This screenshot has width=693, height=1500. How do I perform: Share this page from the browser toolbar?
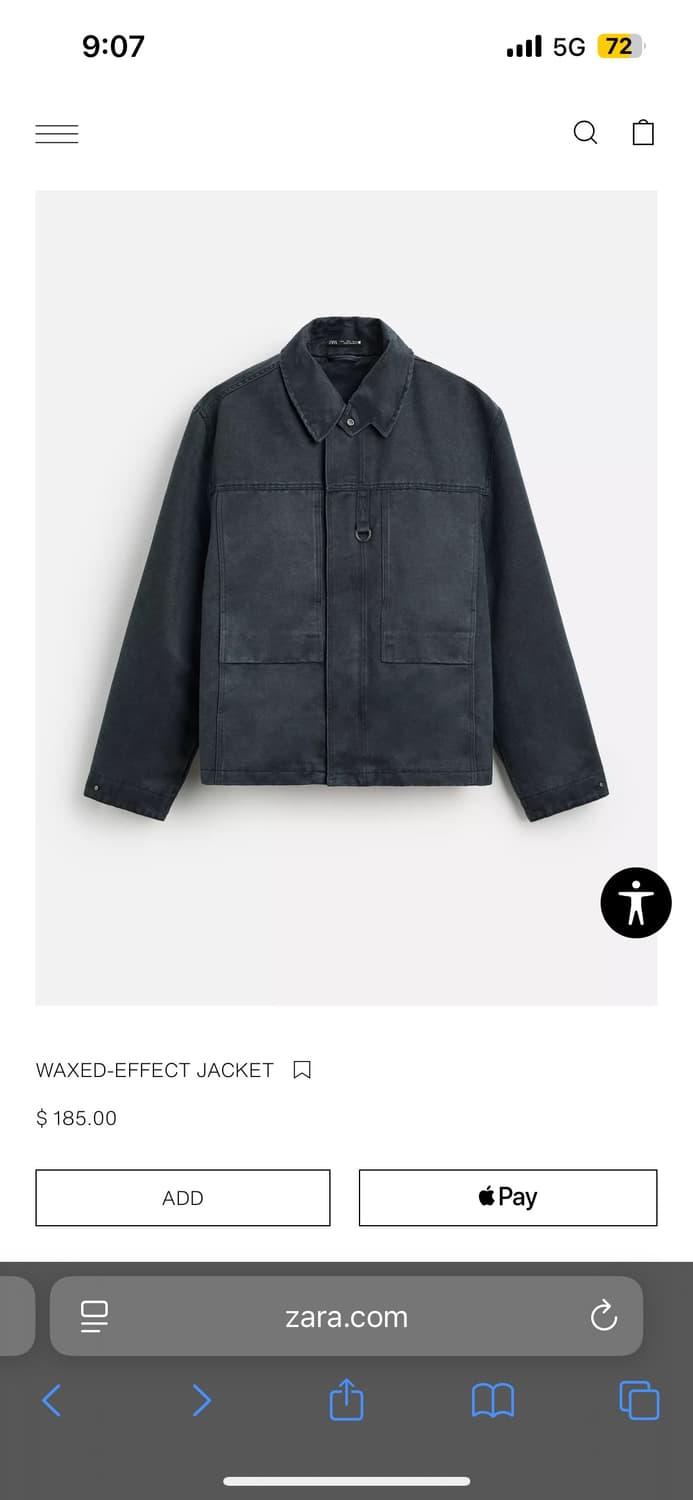pos(346,1400)
